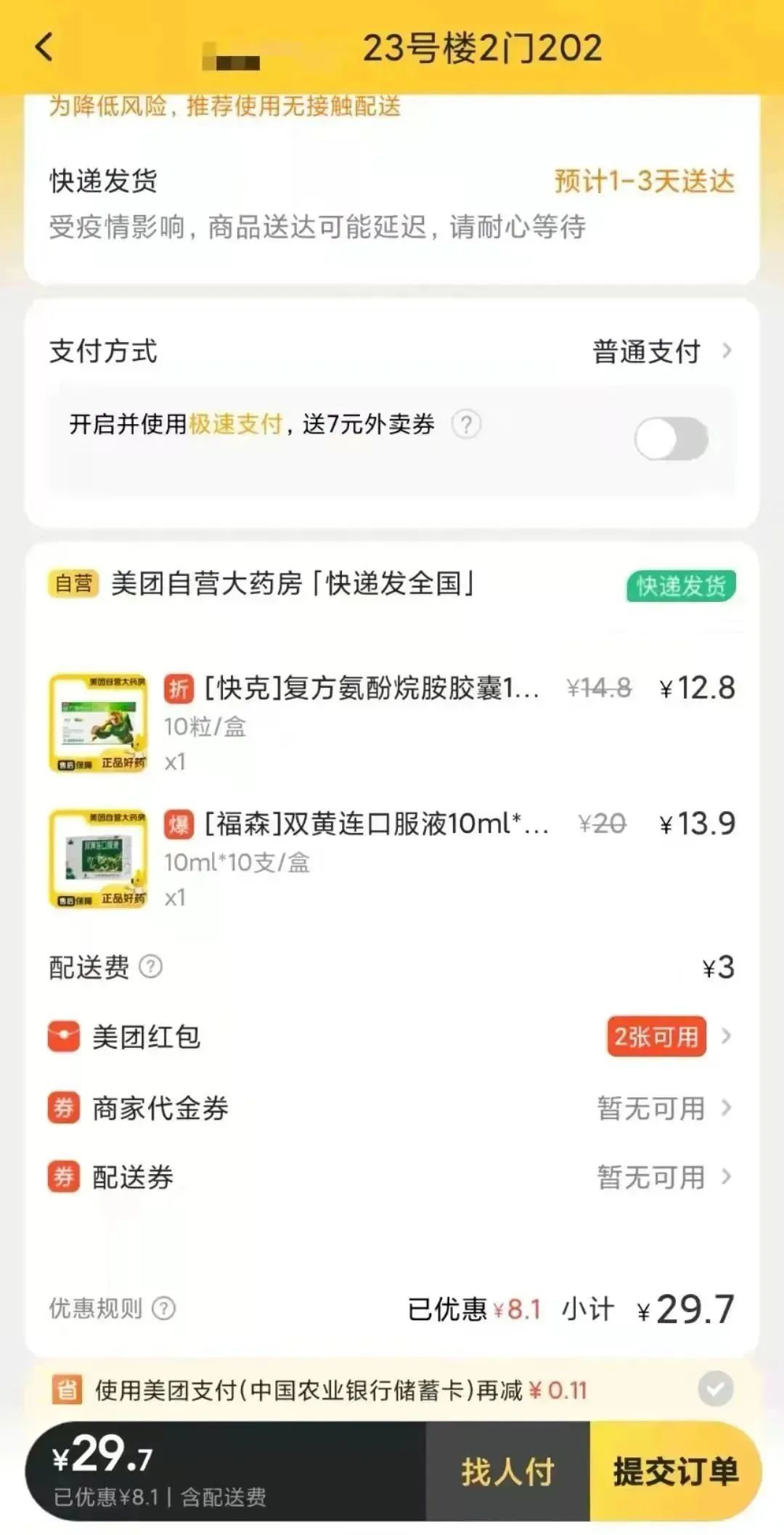Open the 支付方式 payment method row
The image size is (784, 1535).
click(392, 351)
